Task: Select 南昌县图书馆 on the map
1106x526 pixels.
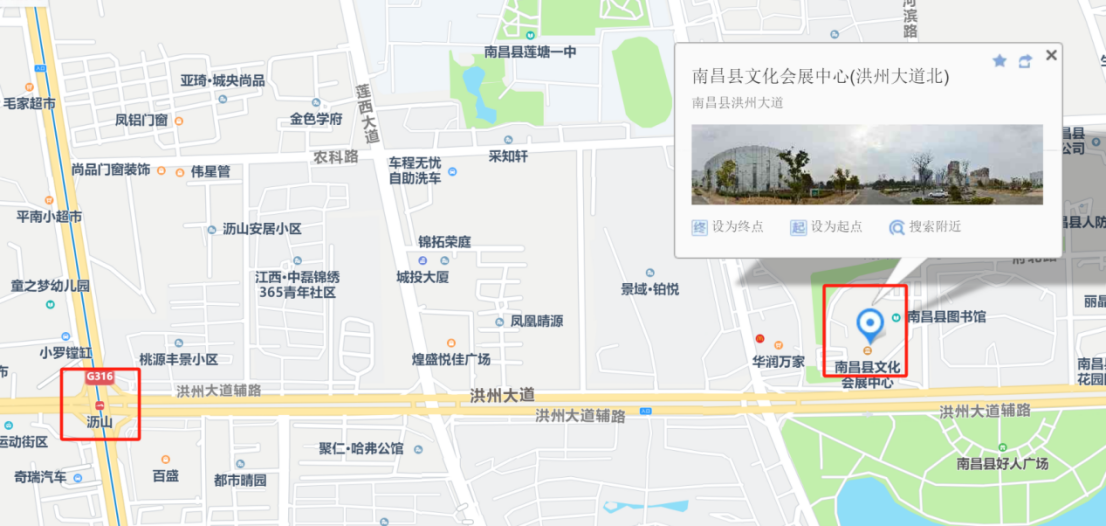Action: [x=945, y=317]
